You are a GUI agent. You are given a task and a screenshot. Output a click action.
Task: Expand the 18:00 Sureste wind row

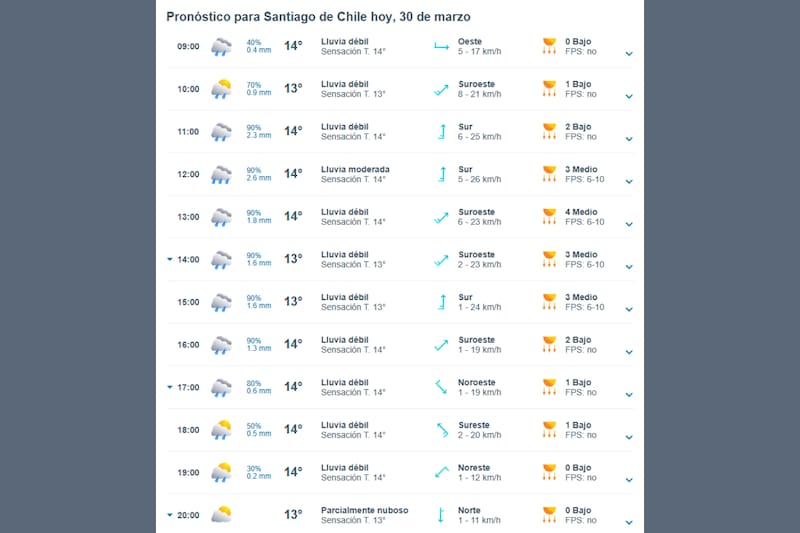pos(629,437)
